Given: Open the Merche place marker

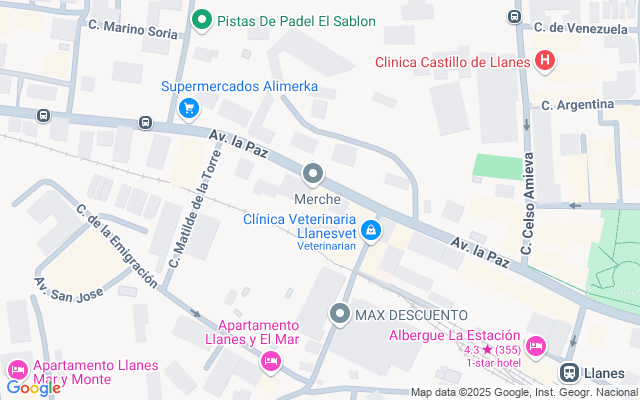Looking at the screenshot, I should click(313, 175).
